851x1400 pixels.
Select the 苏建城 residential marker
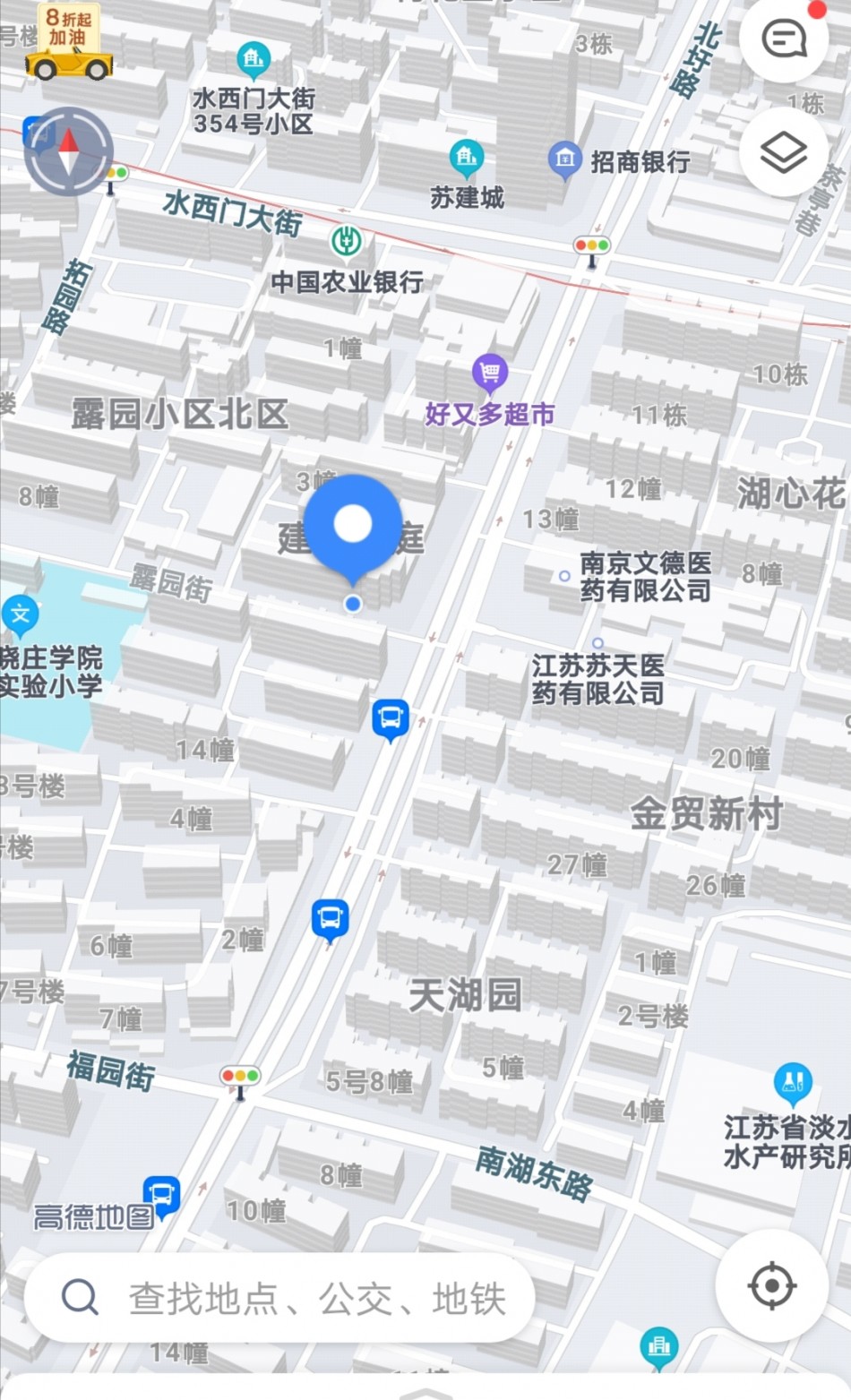click(466, 158)
